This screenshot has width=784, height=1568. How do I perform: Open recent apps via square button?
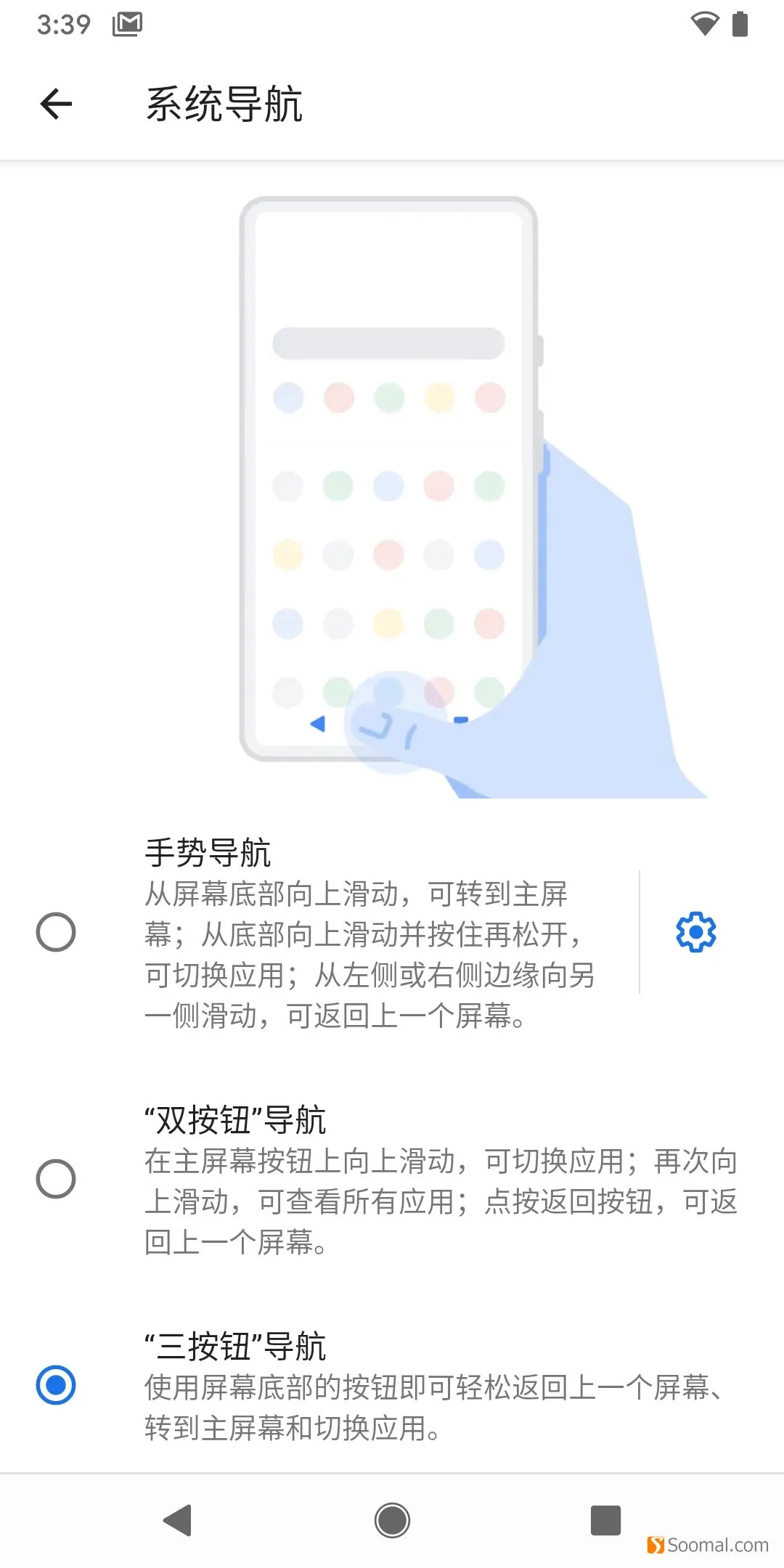pos(605,1520)
